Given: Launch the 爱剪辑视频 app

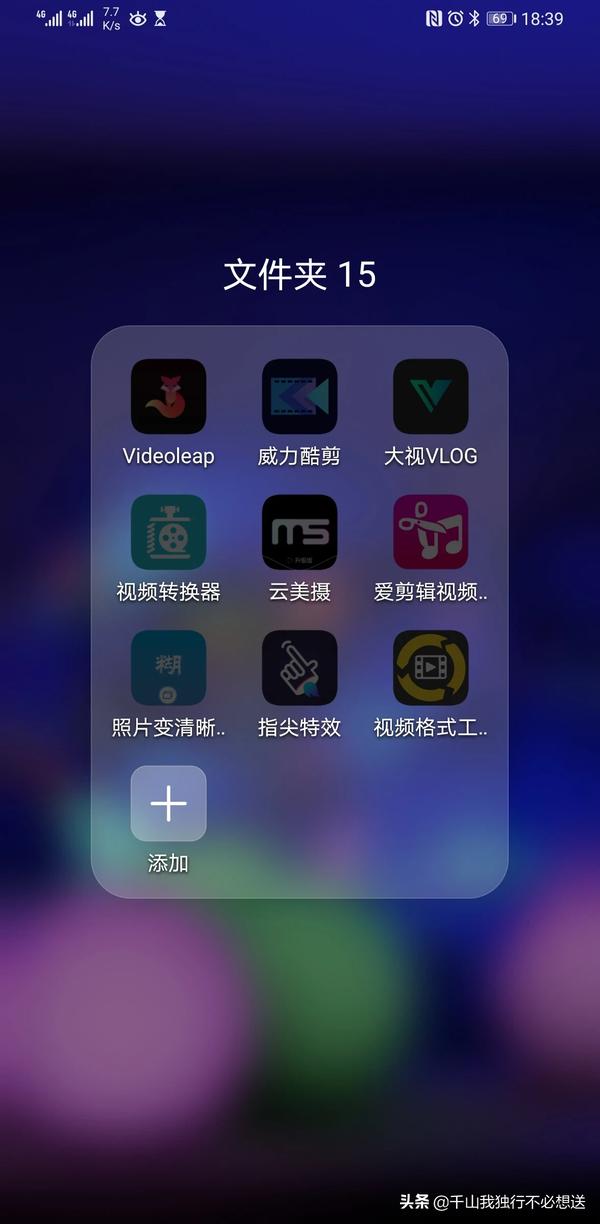Looking at the screenshot, I should (x=430, y=532).
